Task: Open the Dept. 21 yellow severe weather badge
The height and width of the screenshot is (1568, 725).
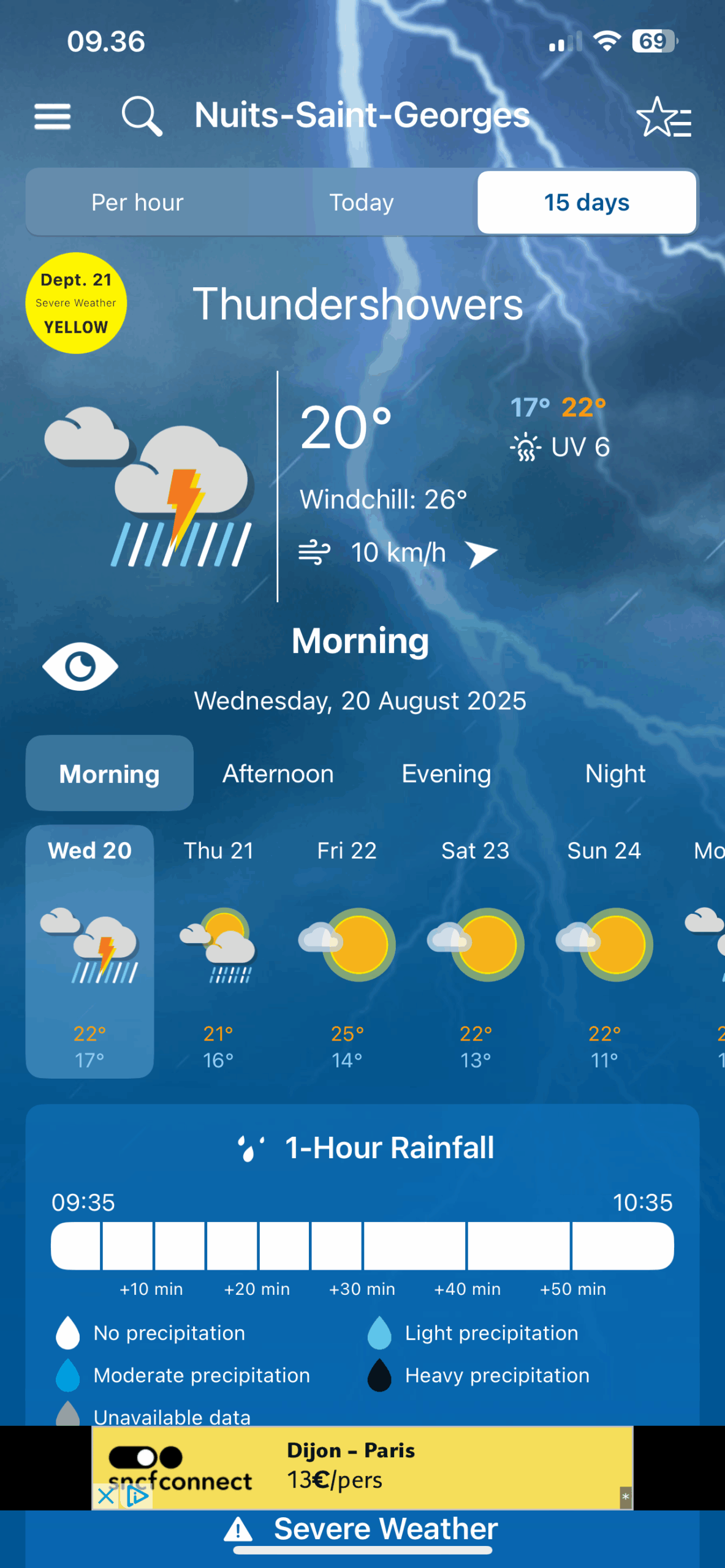Action: [x=76, y=303]
